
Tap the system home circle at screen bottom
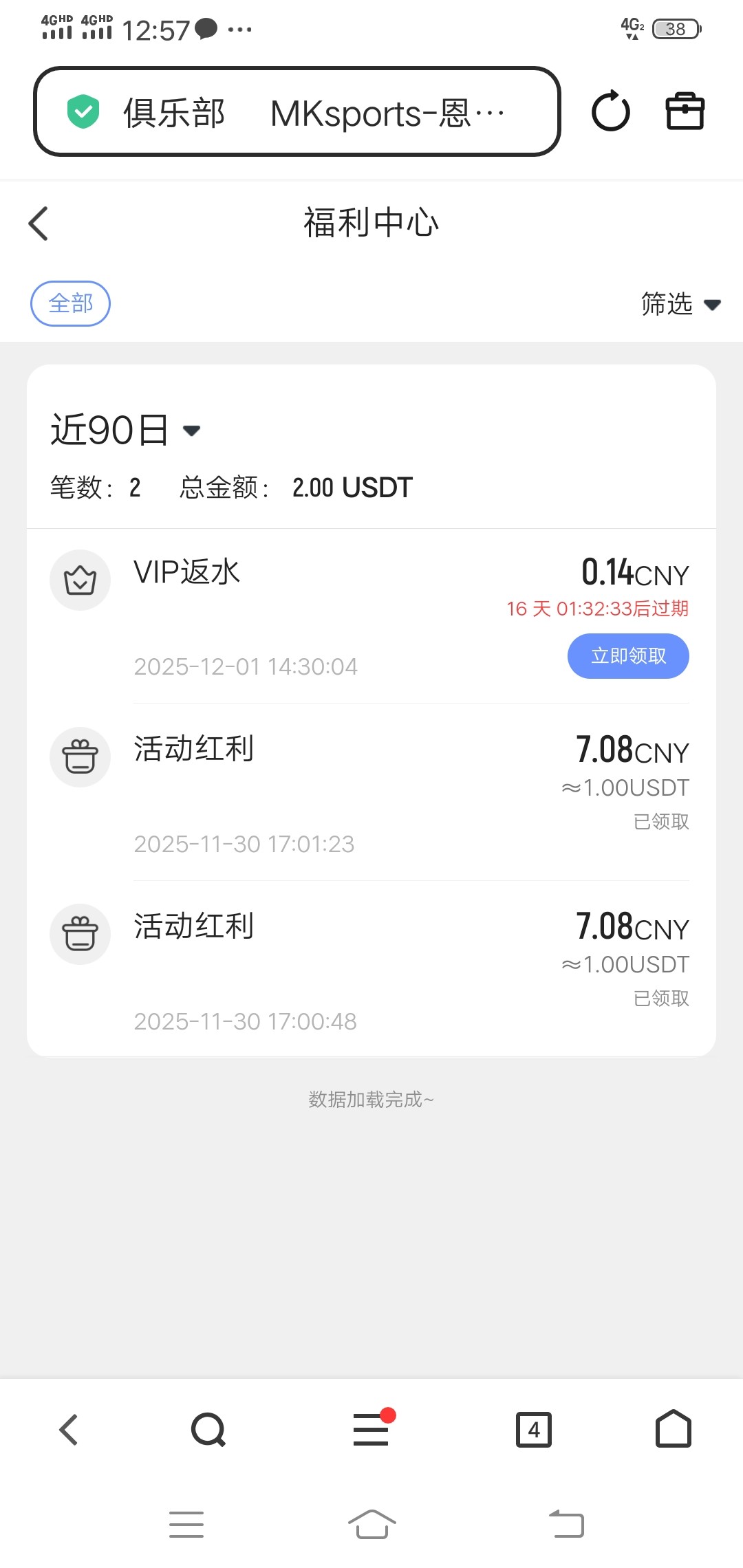(x=371, y=1524)
